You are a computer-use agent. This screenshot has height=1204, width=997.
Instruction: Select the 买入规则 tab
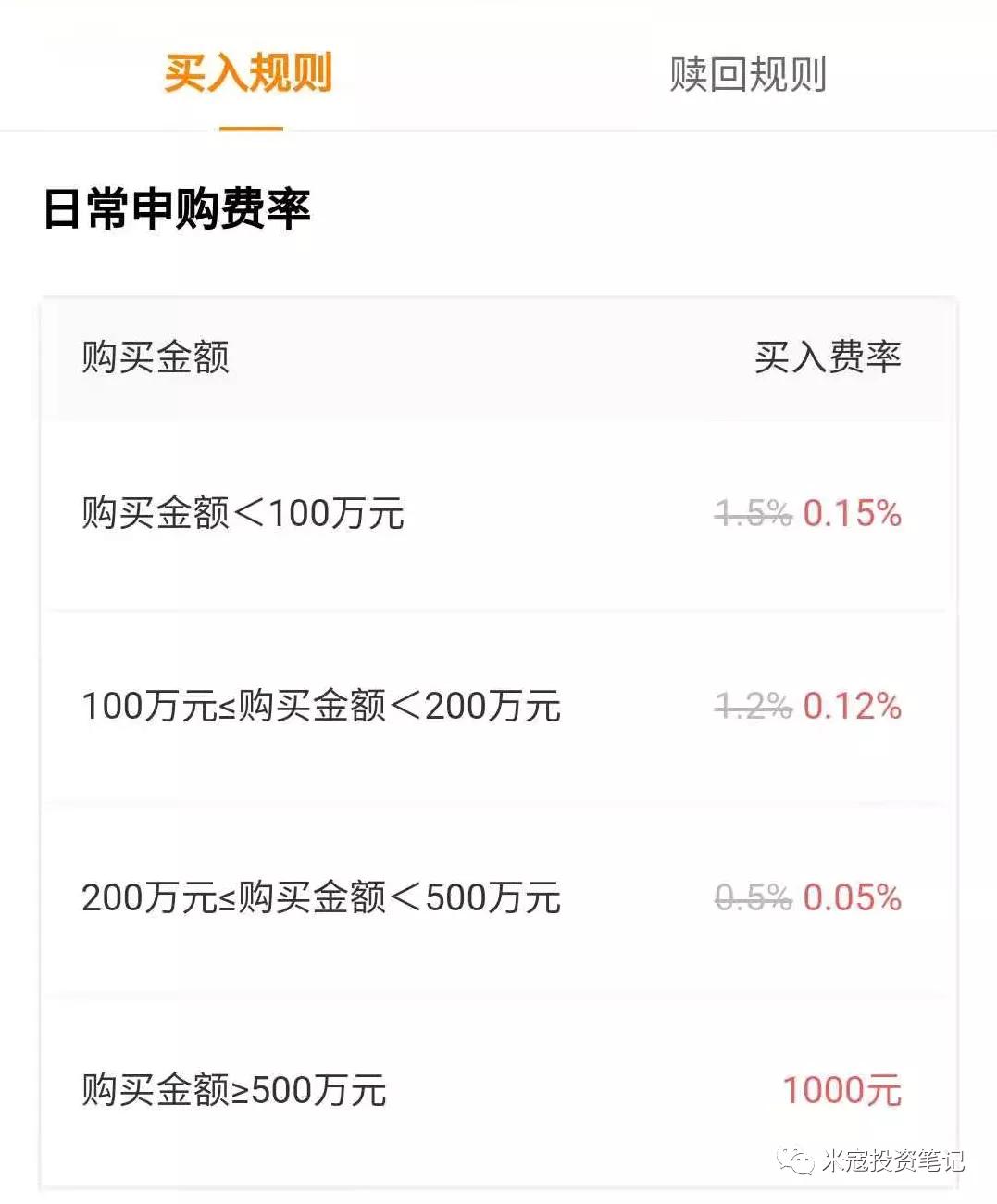(247, 74)
